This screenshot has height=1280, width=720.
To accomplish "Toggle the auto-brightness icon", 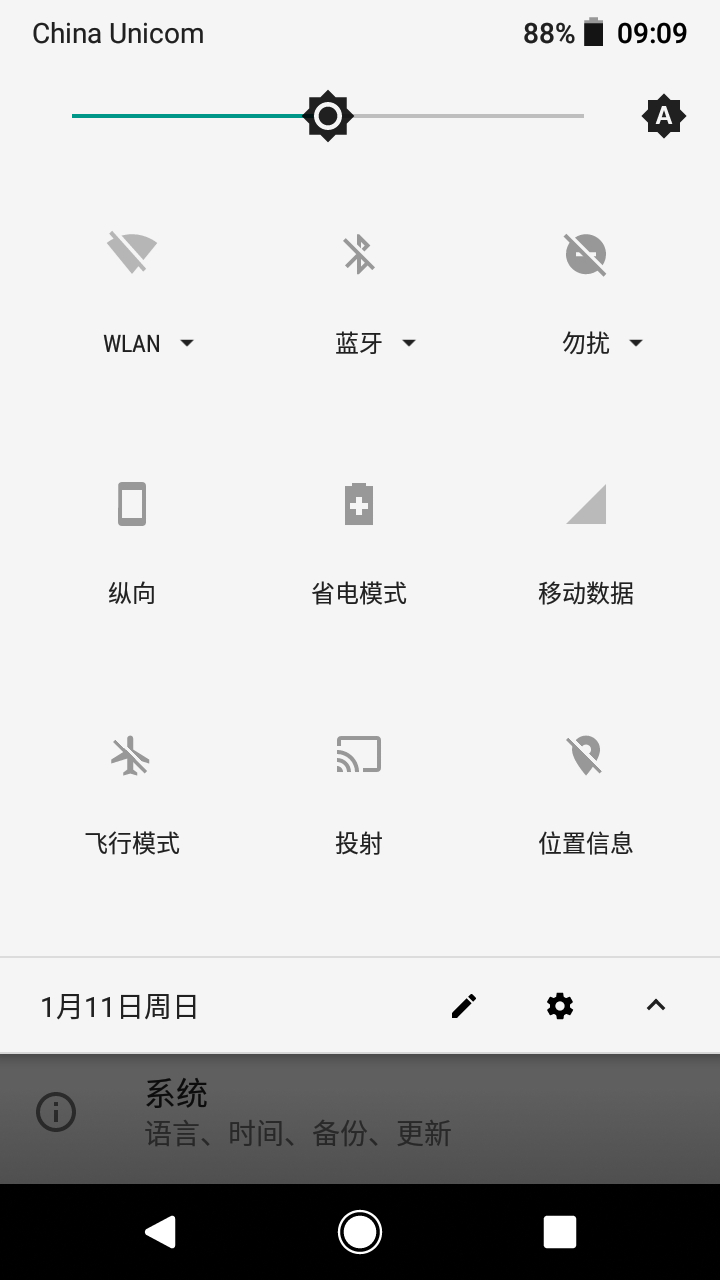I will [x=664, y=116].
